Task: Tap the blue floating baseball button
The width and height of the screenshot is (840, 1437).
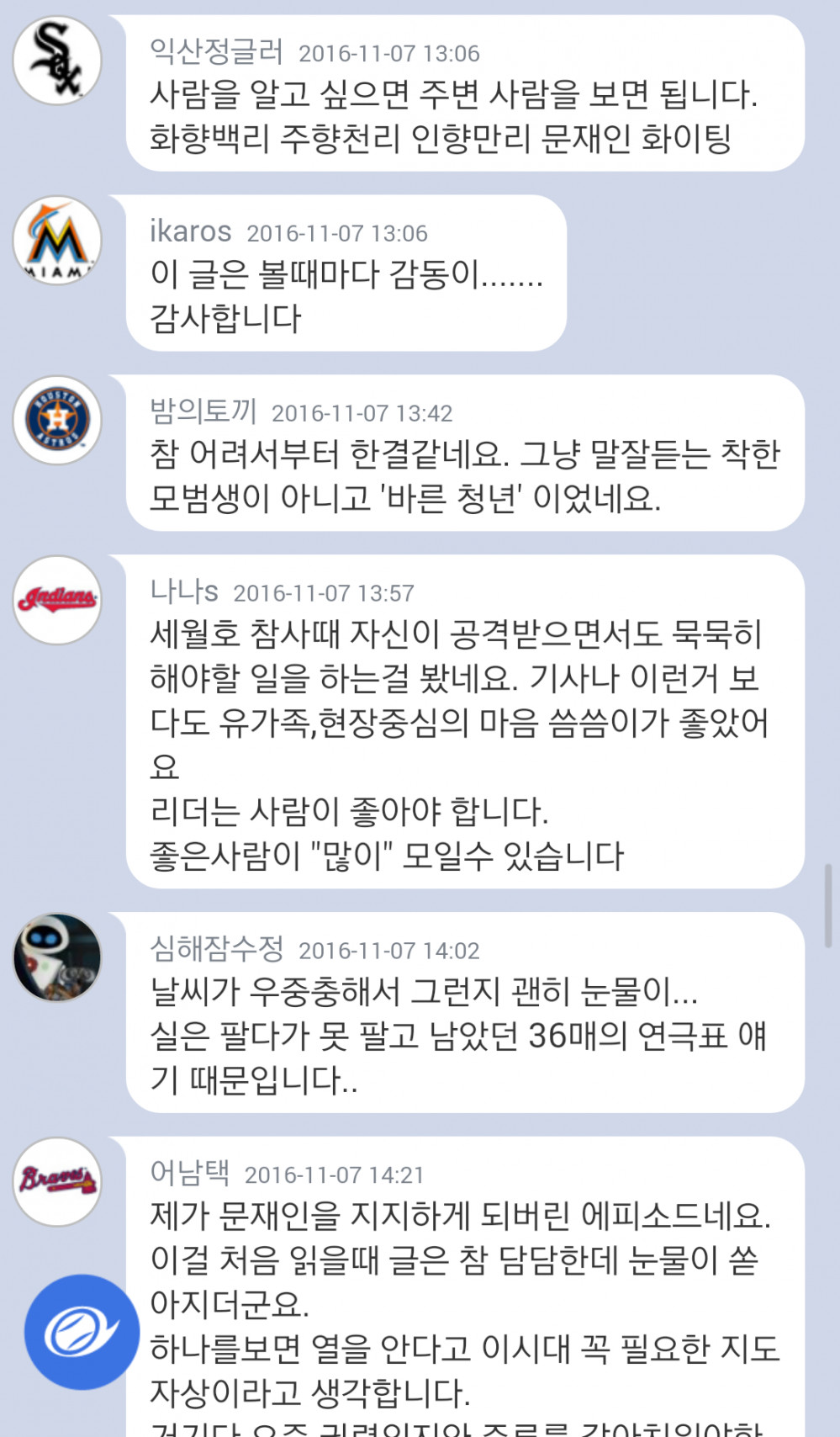Action: tap(82, 1332)
